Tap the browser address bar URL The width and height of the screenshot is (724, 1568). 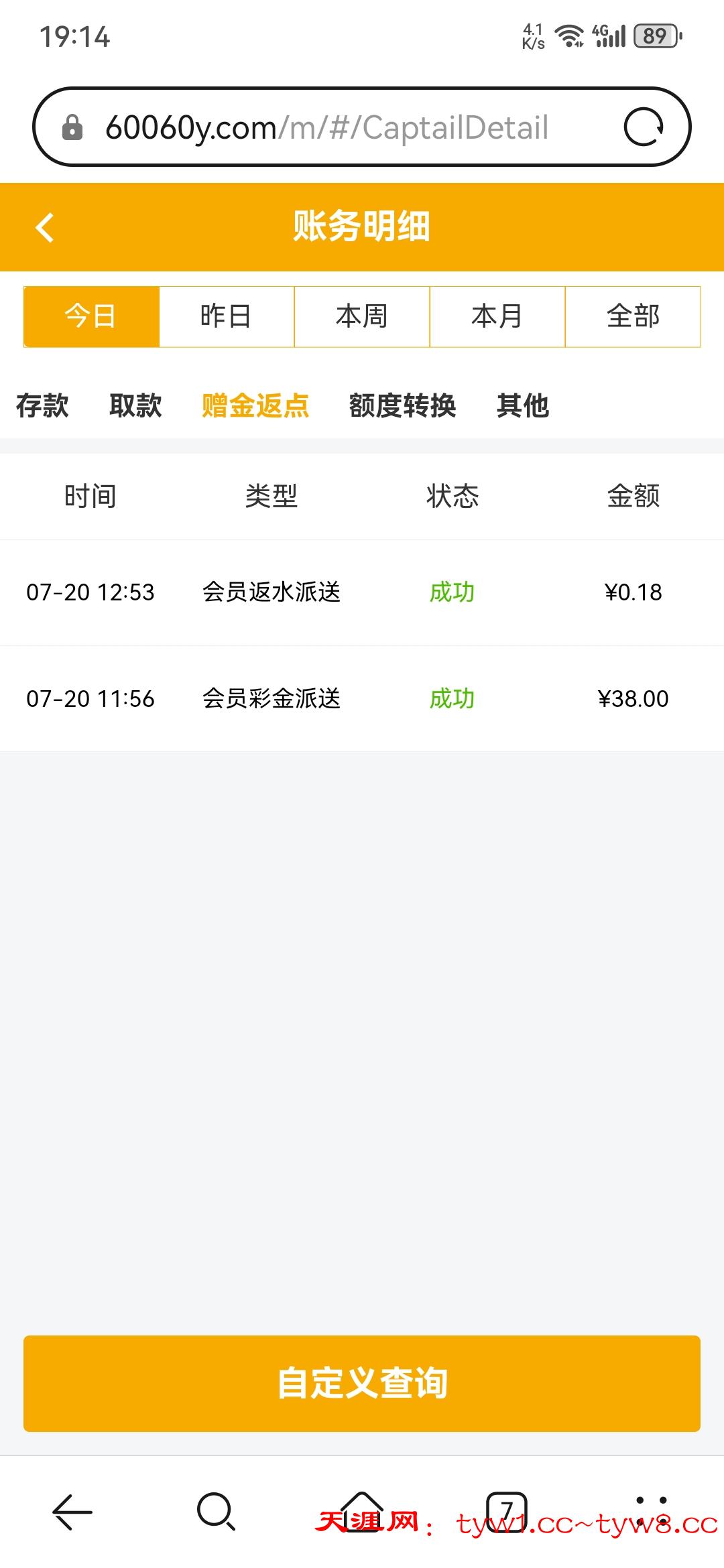[326, 127]
